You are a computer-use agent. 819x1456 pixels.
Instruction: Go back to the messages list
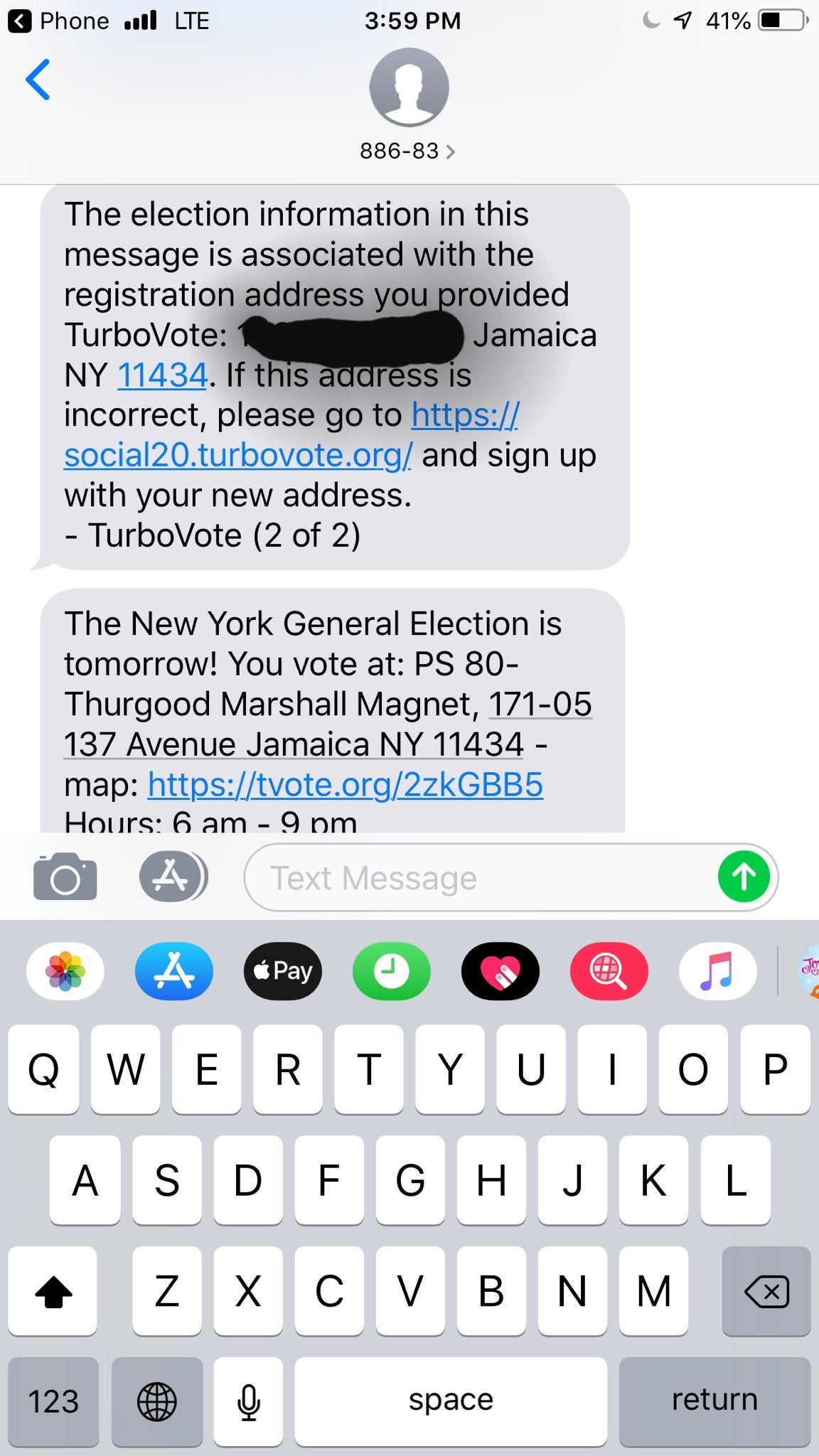(38, 80)
